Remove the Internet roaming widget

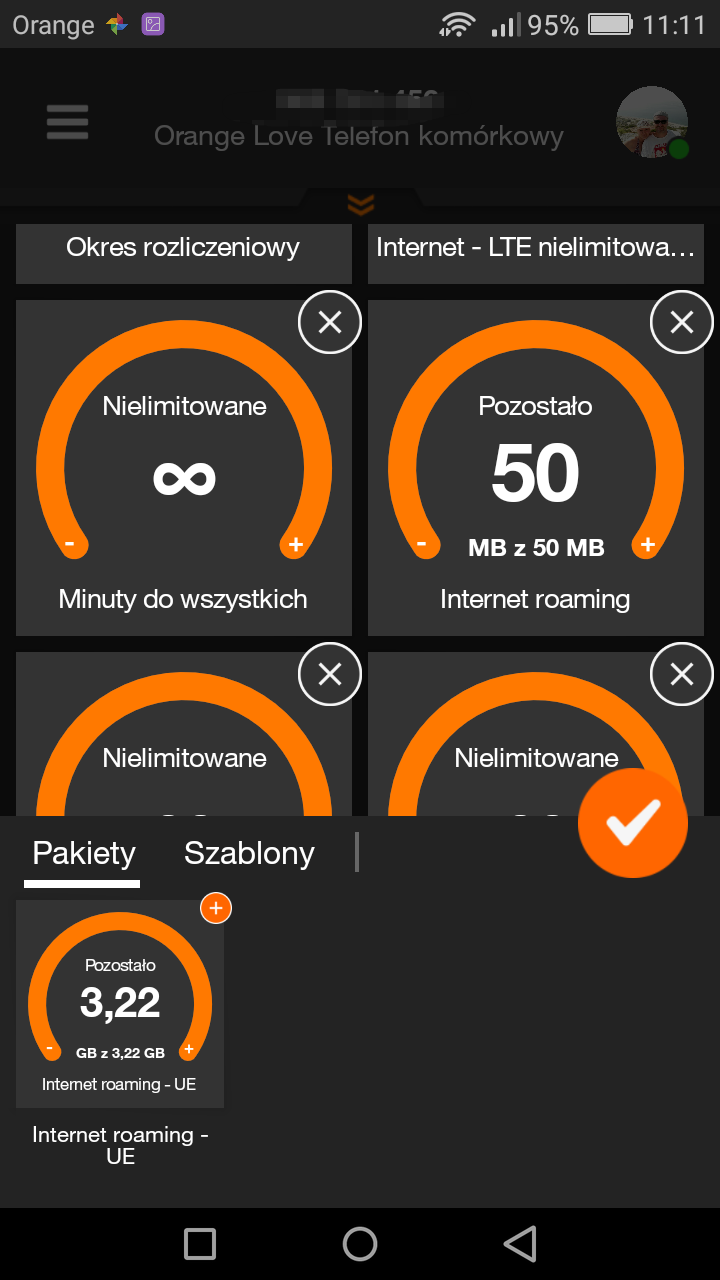pyautogui.click(x=681, y=322)
